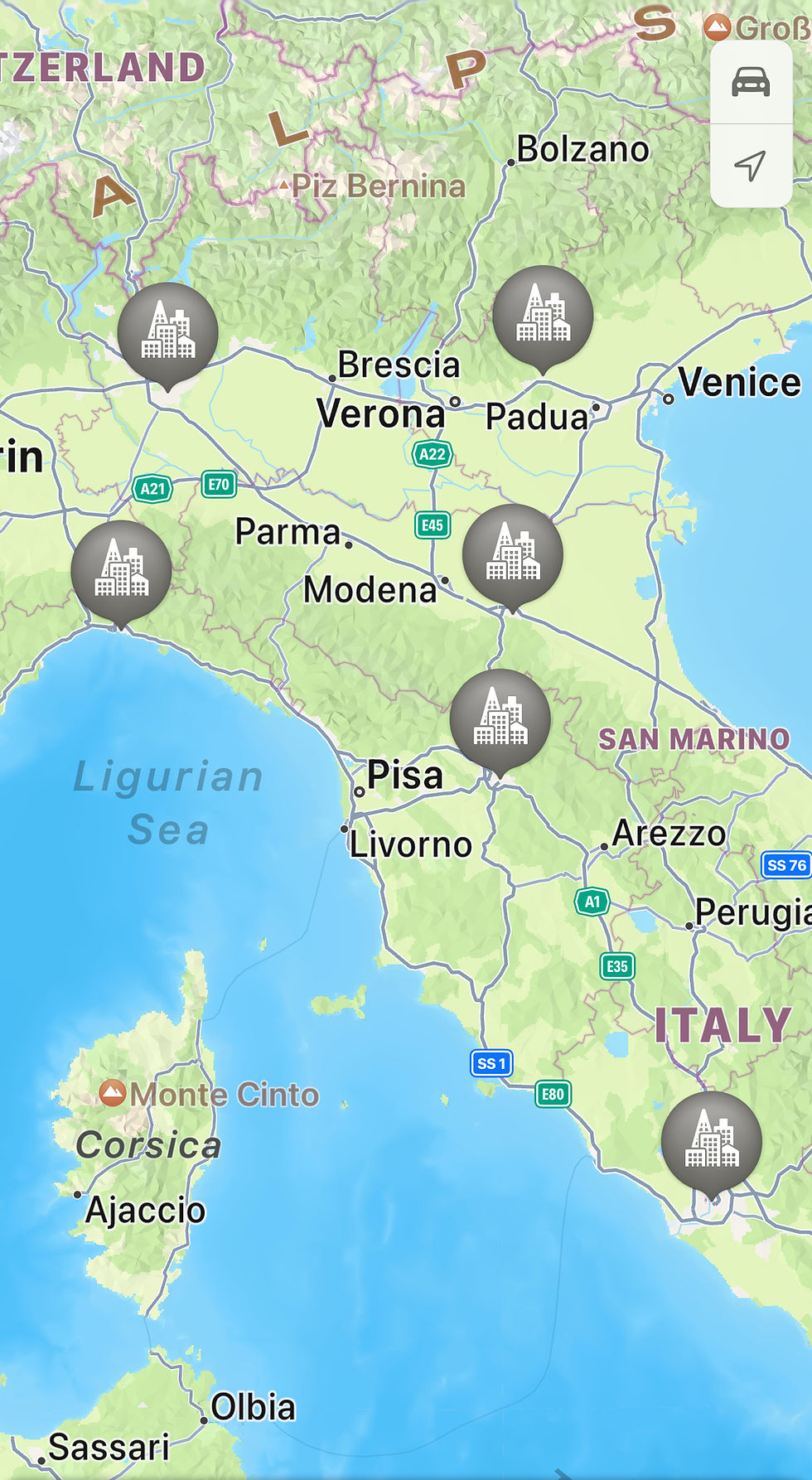Tap the Venice city label

(739, 383)
